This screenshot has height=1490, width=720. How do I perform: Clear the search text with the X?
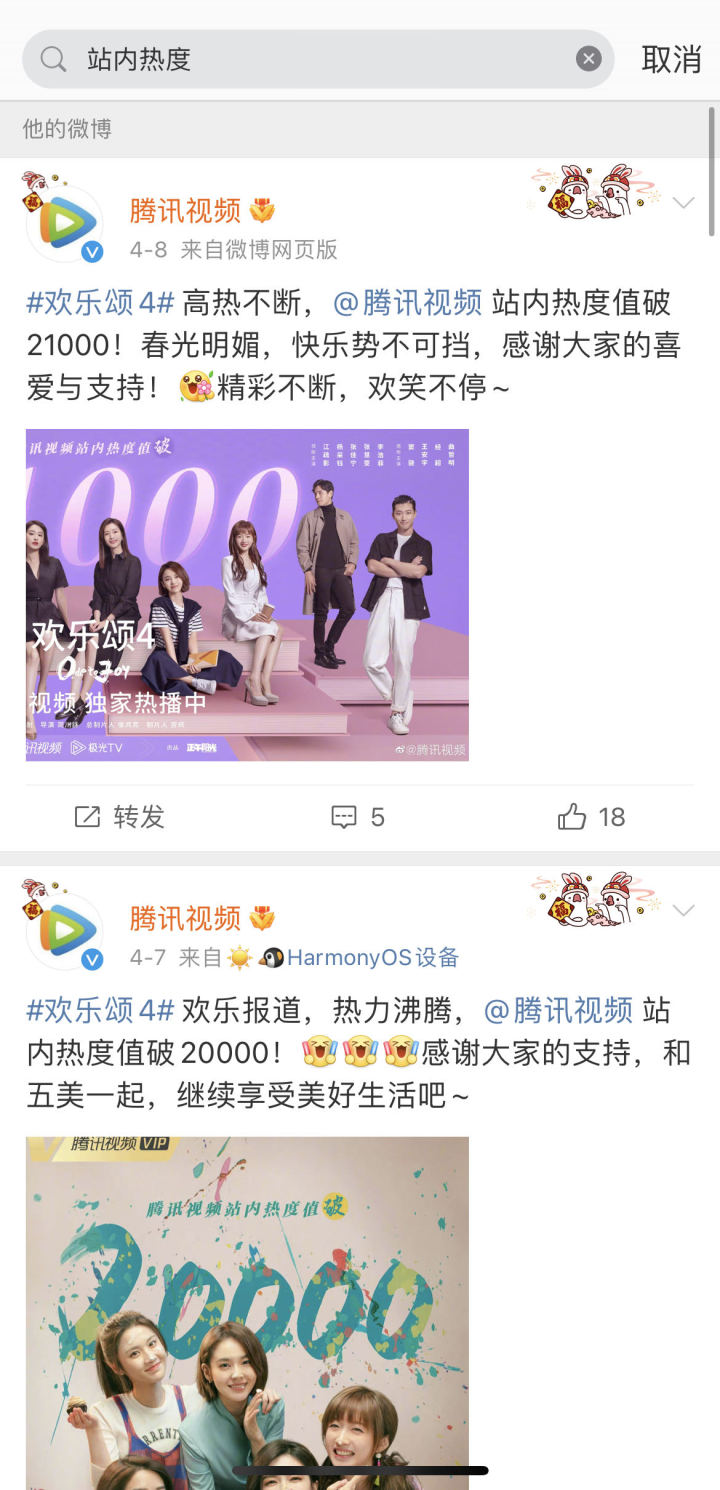click(x=589, y=60)
